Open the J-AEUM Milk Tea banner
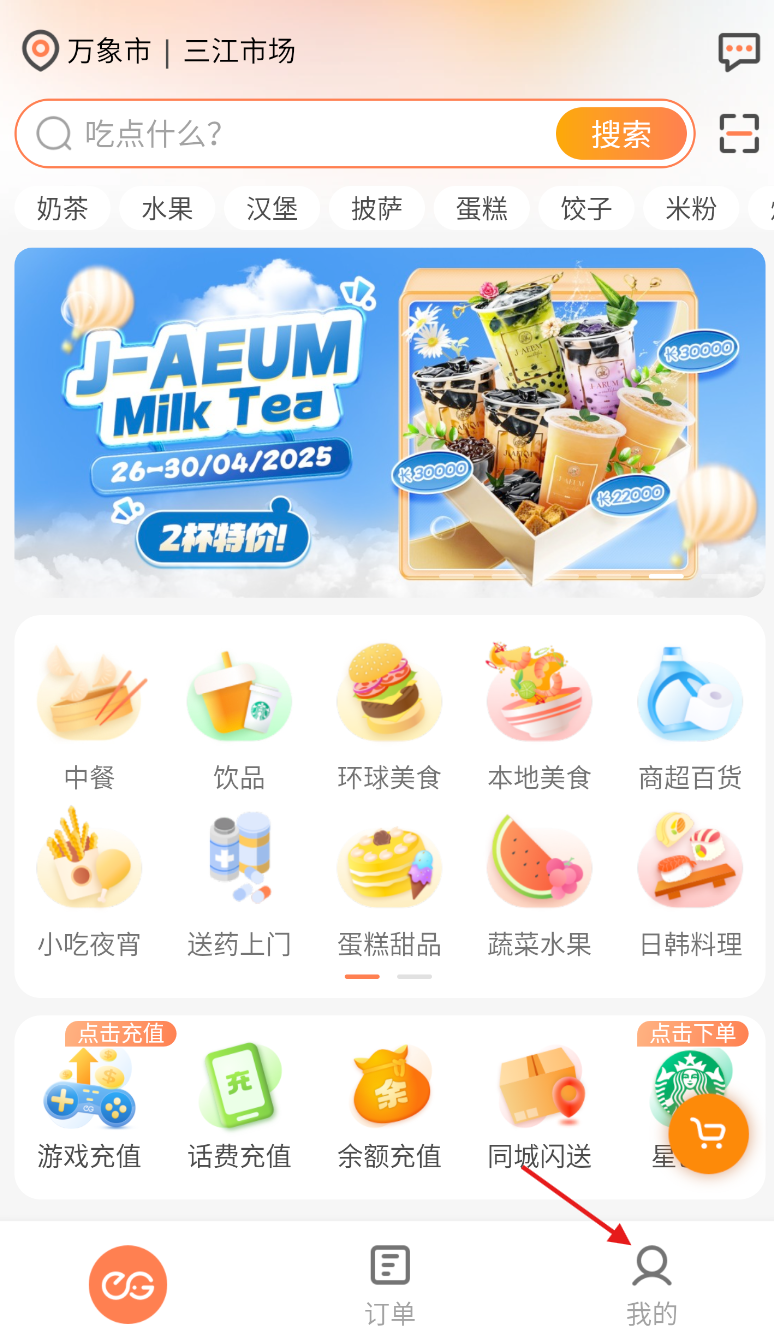This screenshot has height=1333, width=774. 388,422
